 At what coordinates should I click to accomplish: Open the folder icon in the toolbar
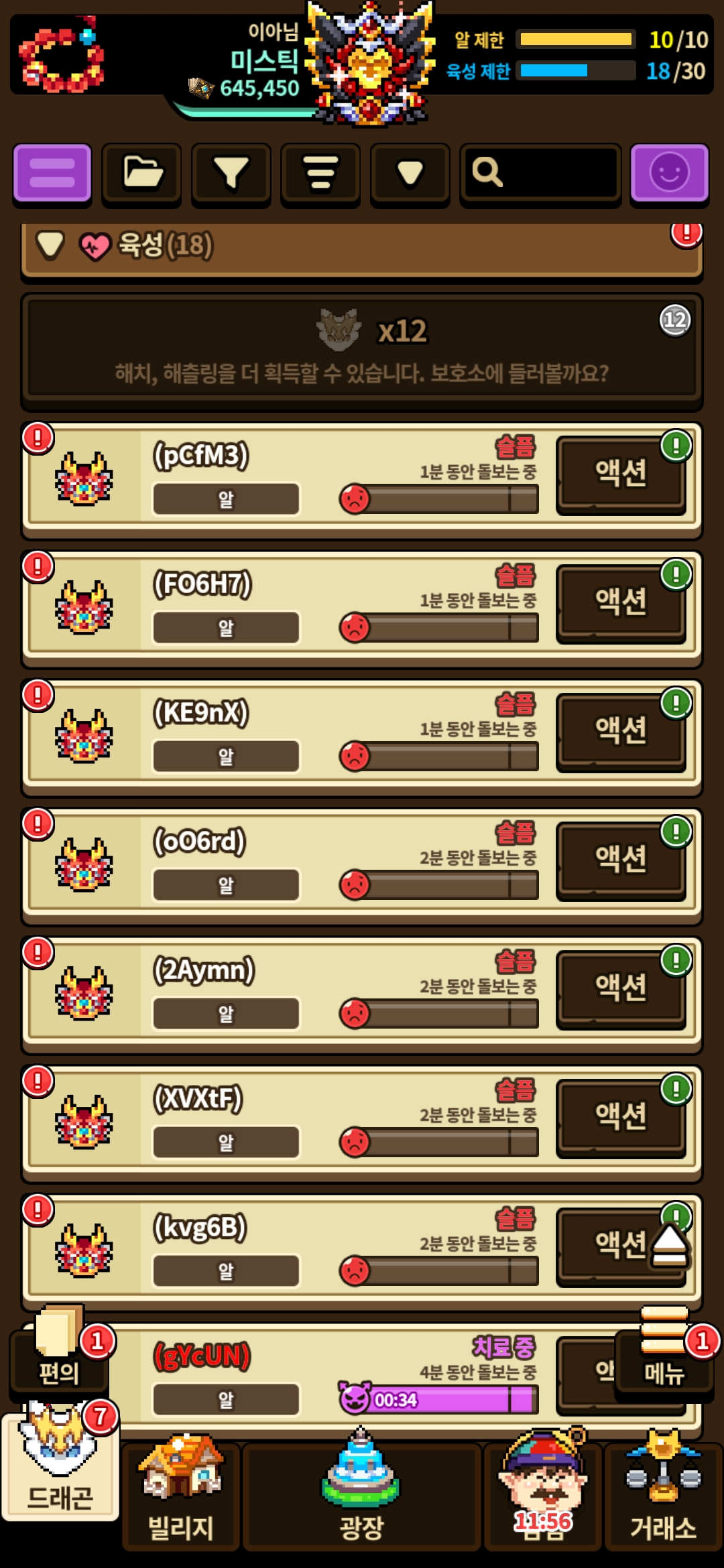click(141, 174)
